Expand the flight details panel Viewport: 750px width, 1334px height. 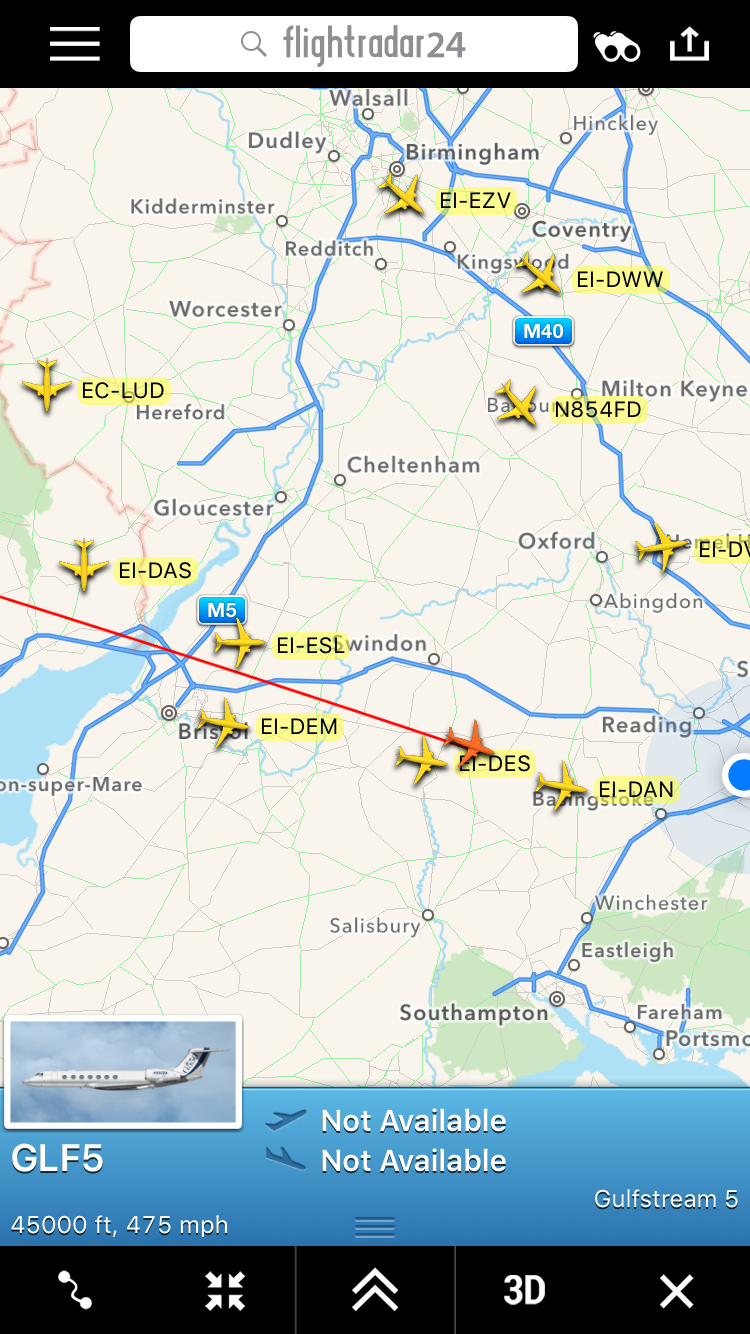point(375,1291)
